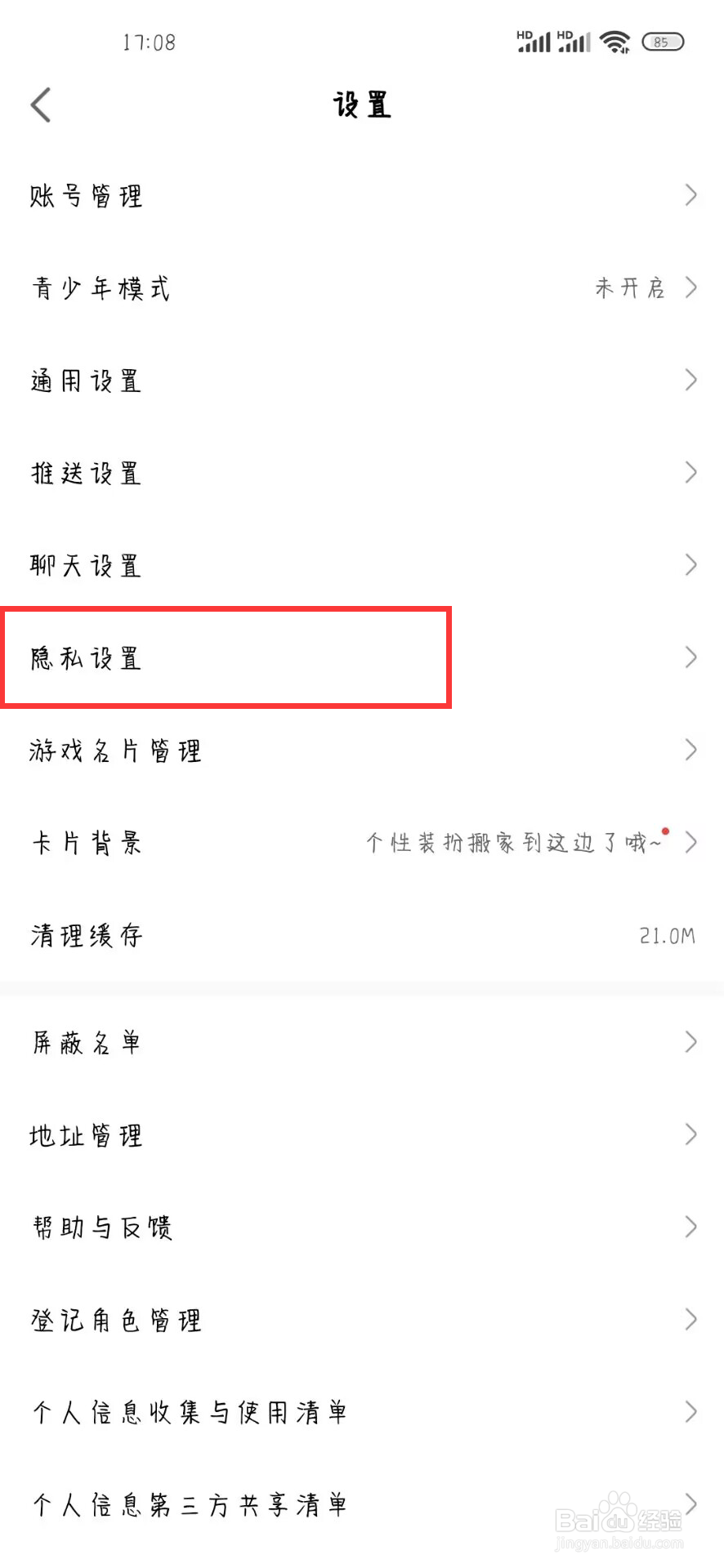
Task: Open 游戏名片管理 from the list
Action: pyautogui.click(x=362, y=750)
